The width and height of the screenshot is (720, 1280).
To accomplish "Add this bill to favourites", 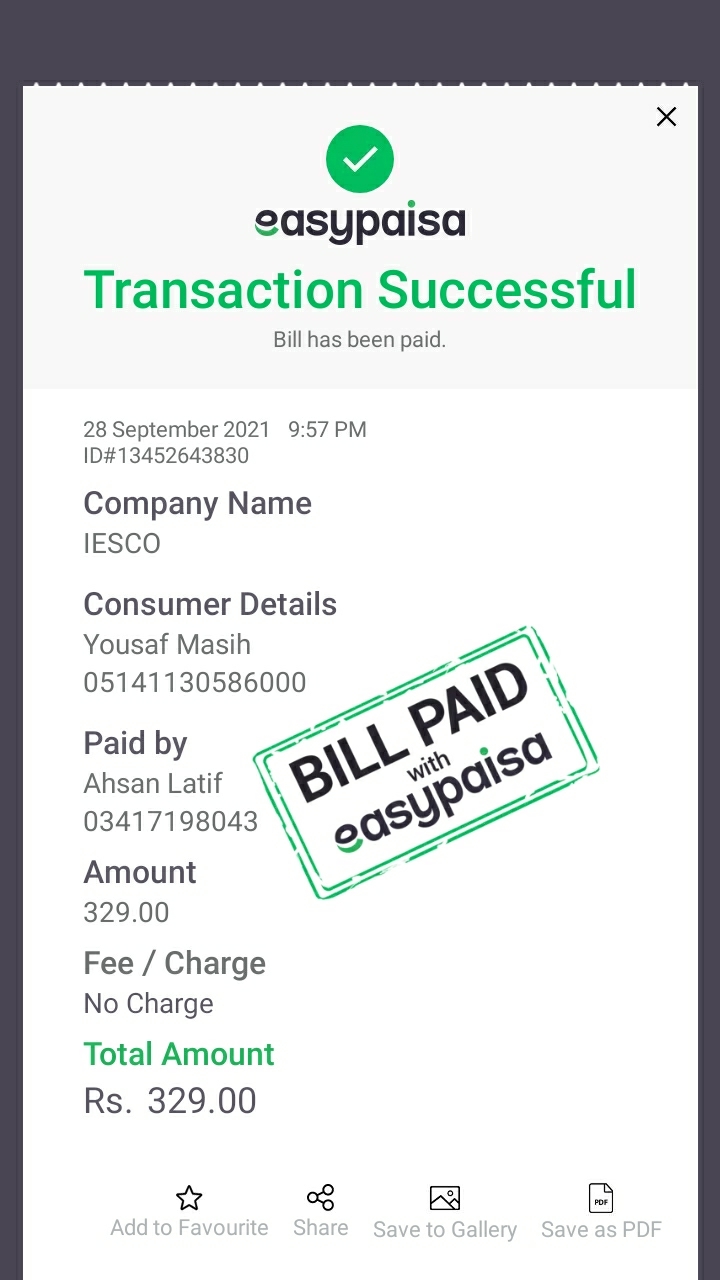I will (189, 1210).
